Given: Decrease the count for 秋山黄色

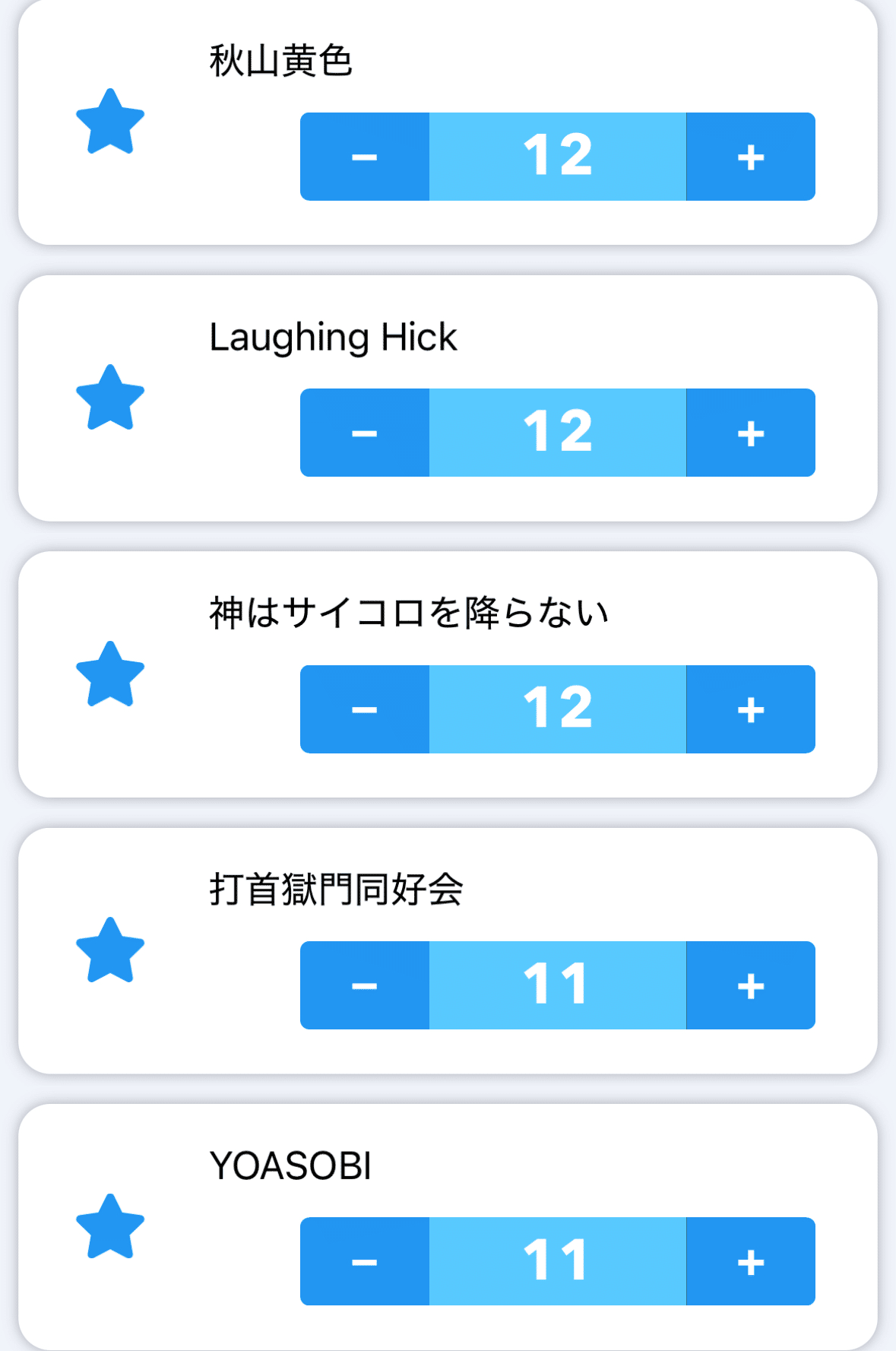Looking at the screenshot, I should click(365, 157).
